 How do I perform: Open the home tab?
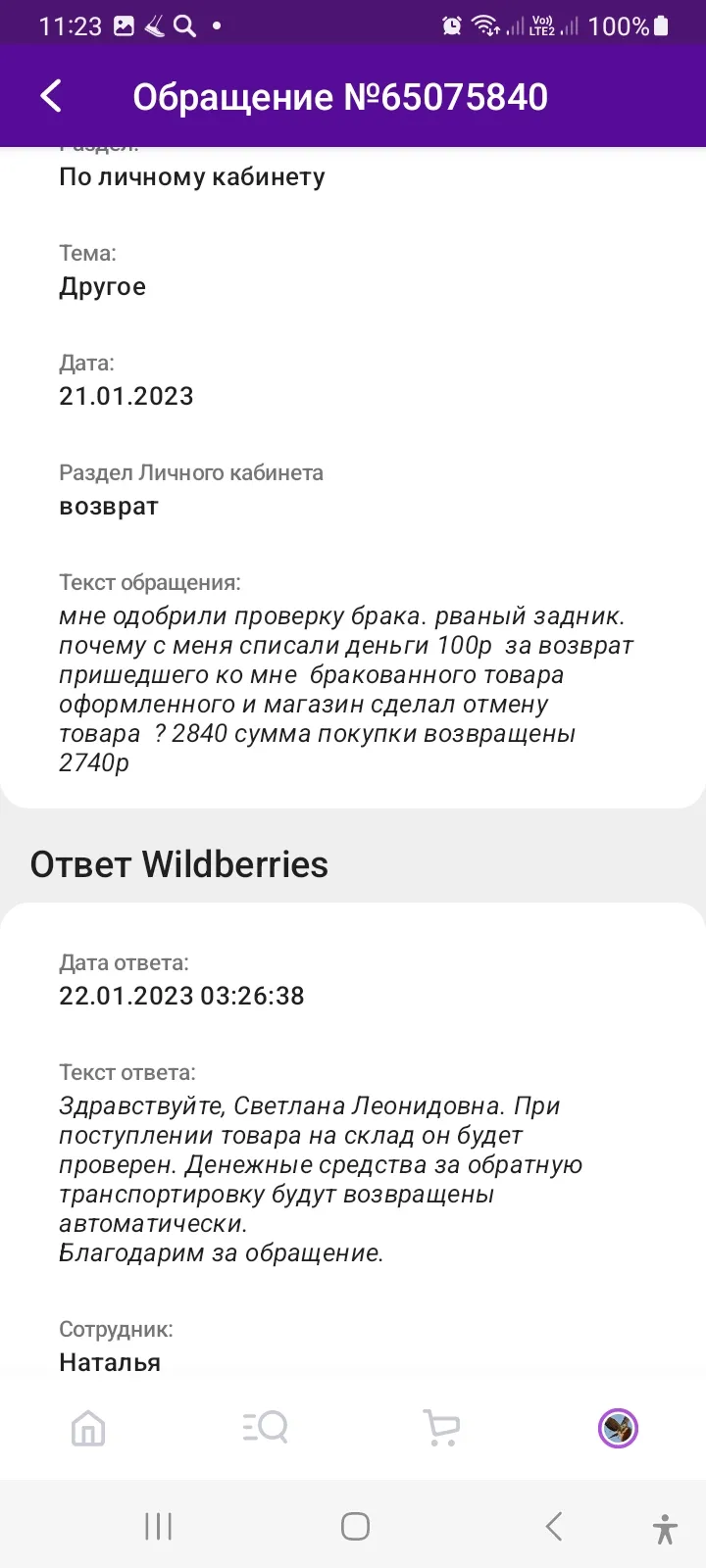88,1428
